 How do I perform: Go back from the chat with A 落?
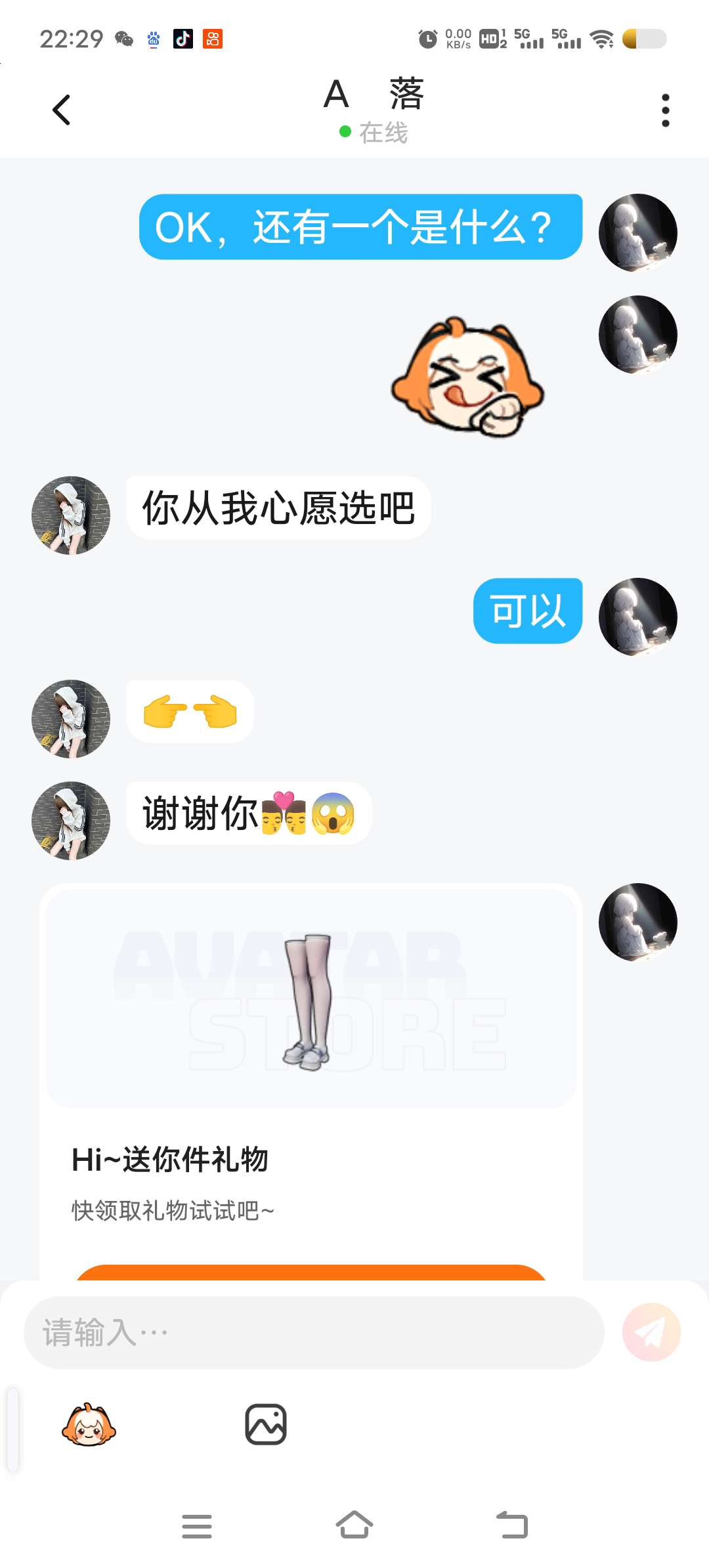coord(61,110)
